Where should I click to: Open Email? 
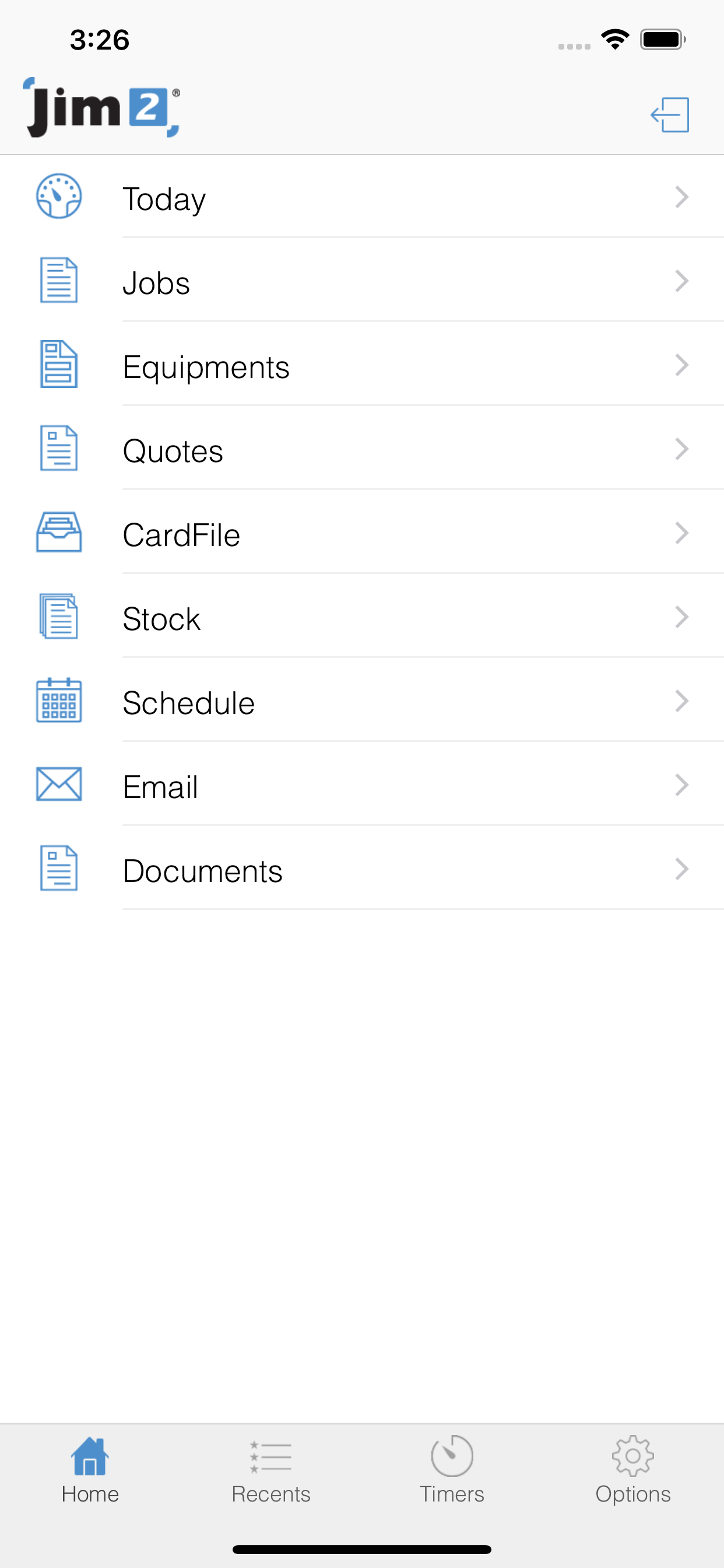pos(362,785)
